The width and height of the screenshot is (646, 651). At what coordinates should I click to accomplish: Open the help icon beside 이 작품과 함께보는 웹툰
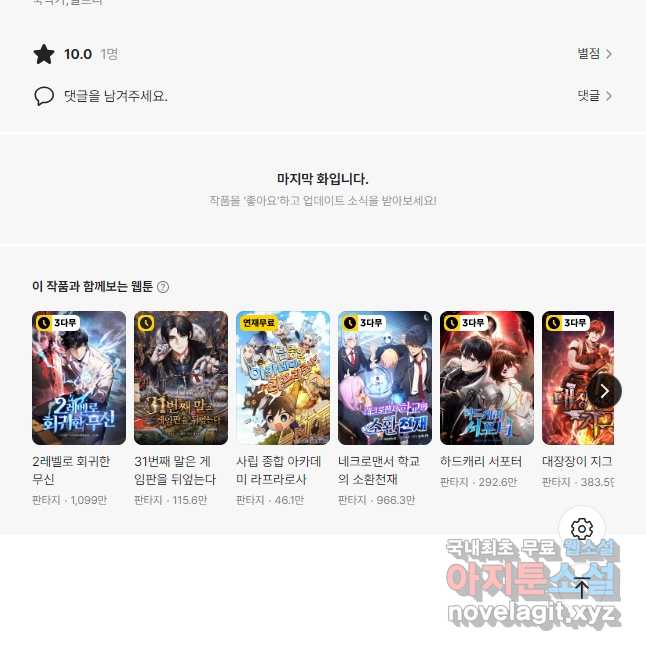[x=163, y=287]
